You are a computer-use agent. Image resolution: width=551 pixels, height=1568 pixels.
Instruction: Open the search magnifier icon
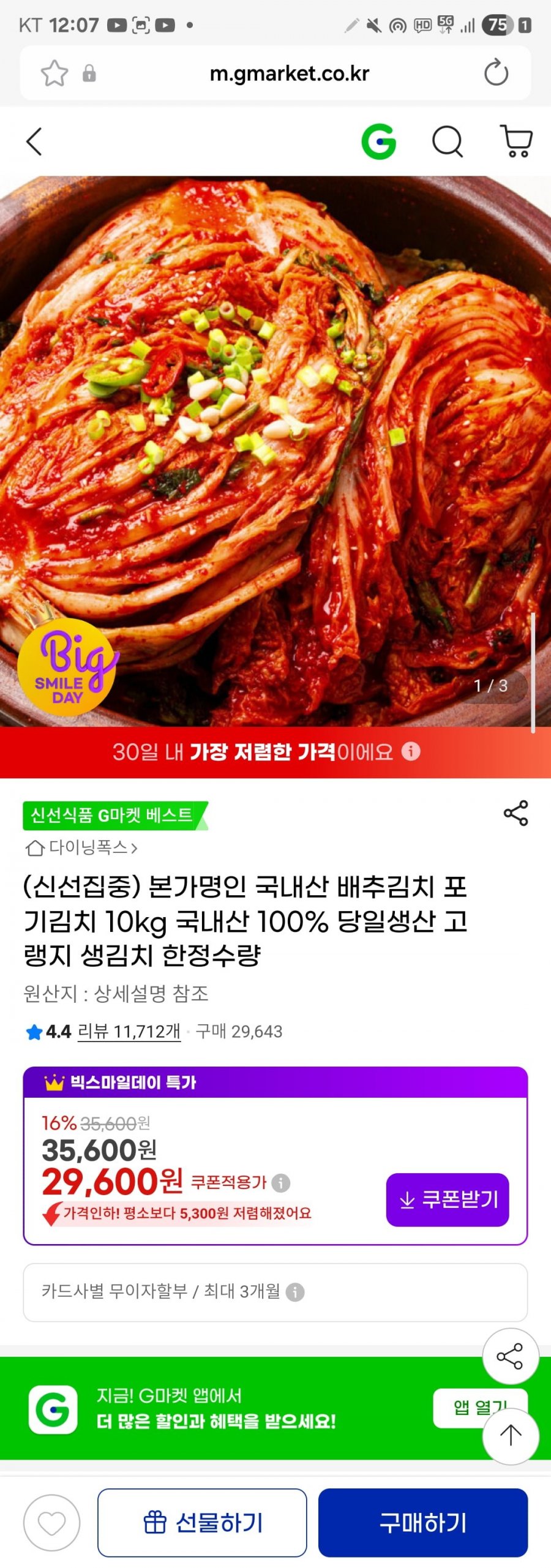[x=448, y=142]
